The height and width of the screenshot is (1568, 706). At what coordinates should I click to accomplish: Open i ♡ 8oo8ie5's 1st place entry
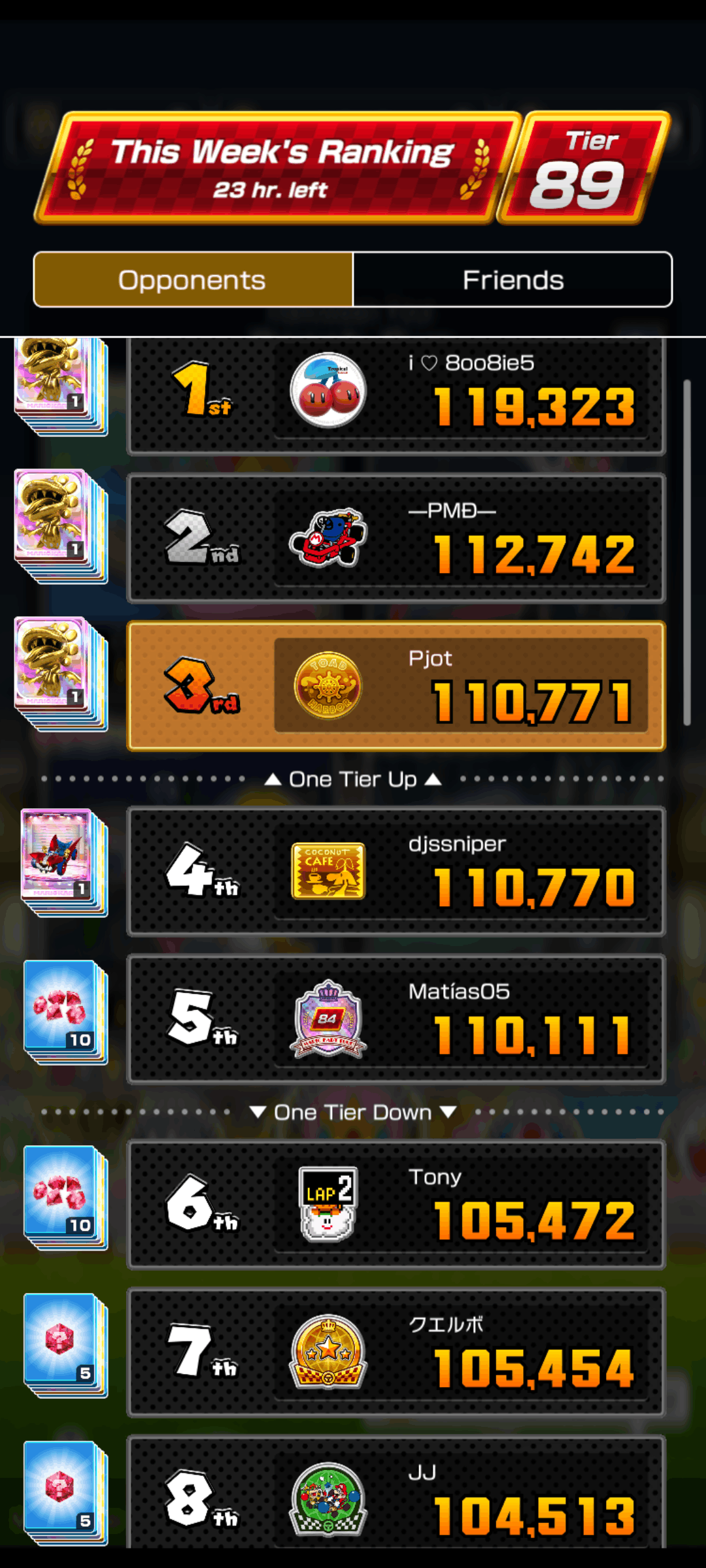[x=396, y=396]
